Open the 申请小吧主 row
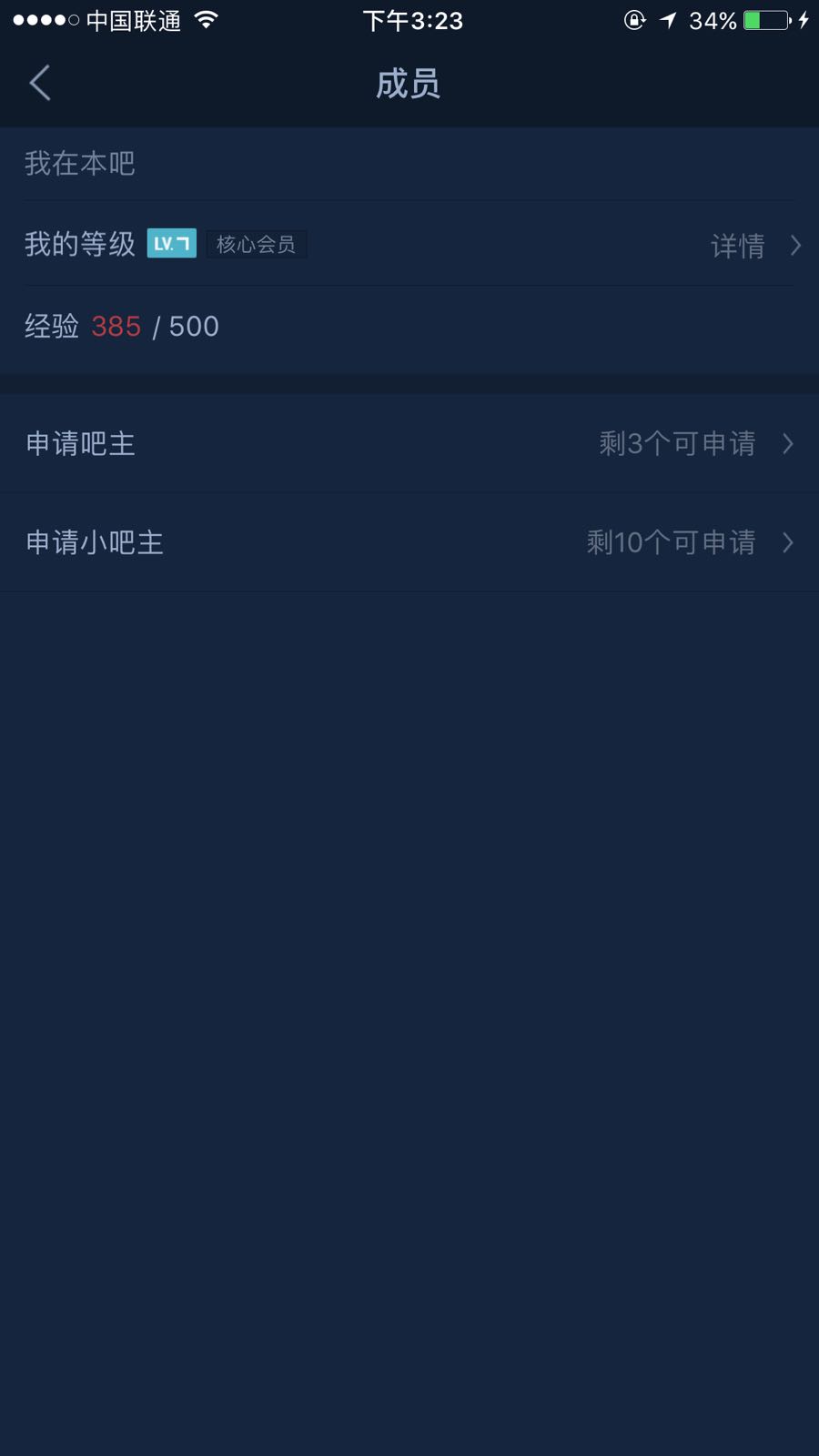819x1456 pixels. [409, 543]
